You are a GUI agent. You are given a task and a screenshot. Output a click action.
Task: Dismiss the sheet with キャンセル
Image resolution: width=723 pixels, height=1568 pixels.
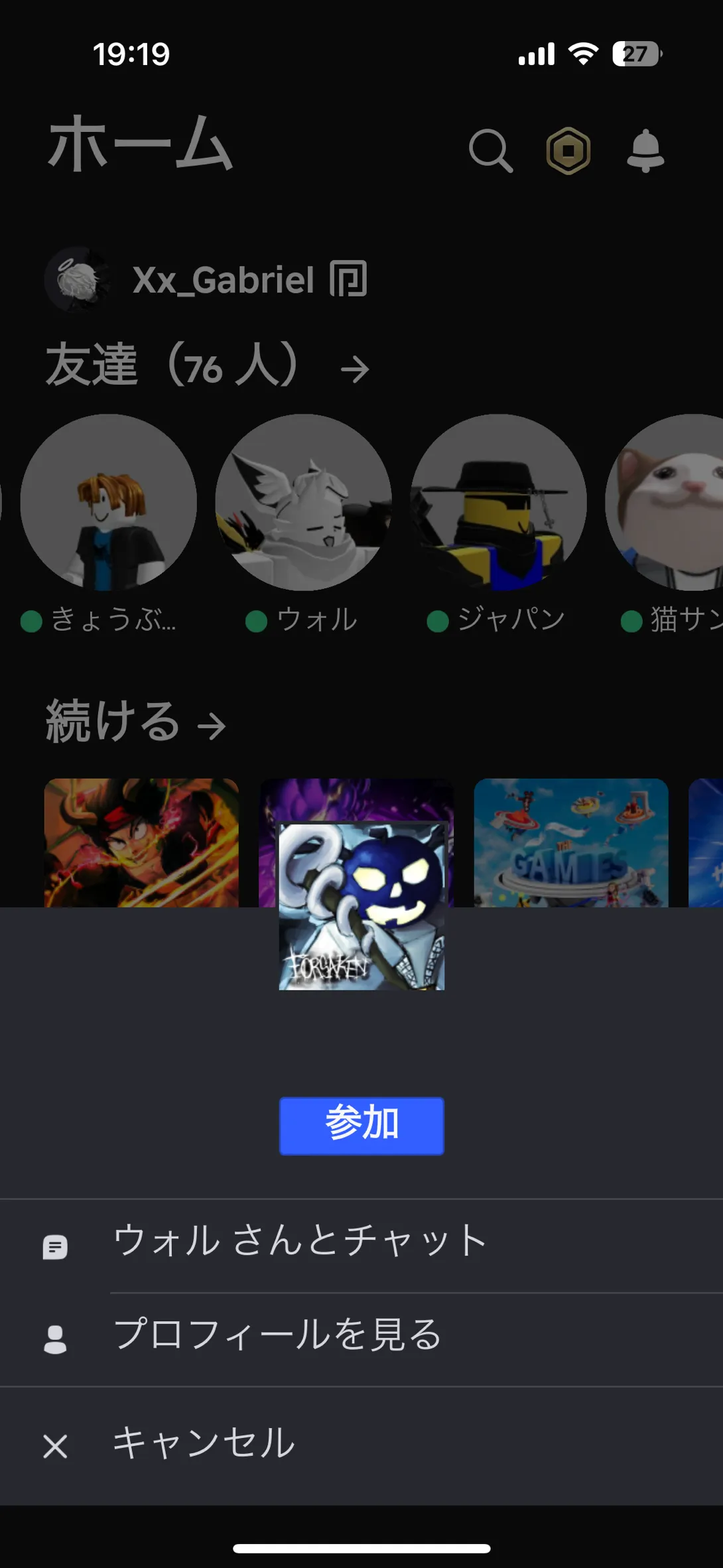pos(203,1445)
